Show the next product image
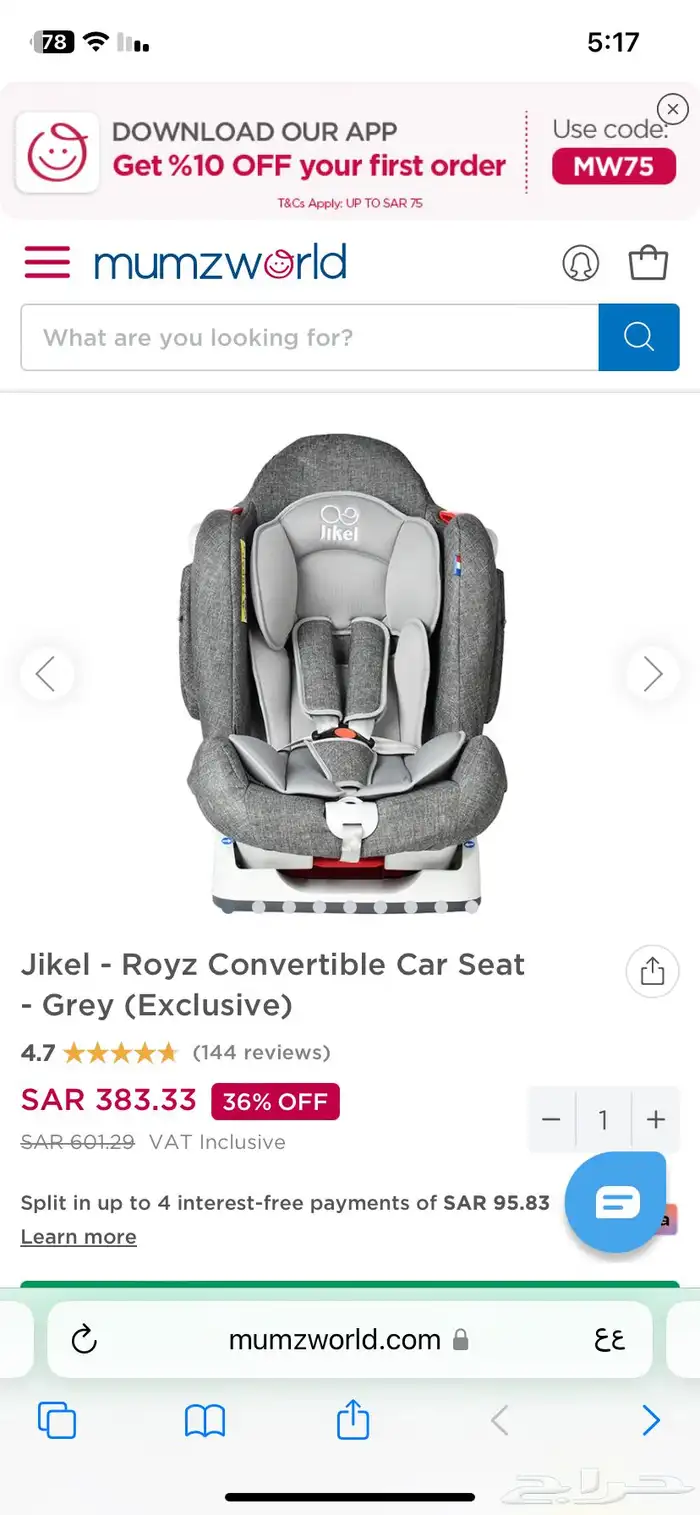This screenshot has width=700, height=1515. point(652,674)
